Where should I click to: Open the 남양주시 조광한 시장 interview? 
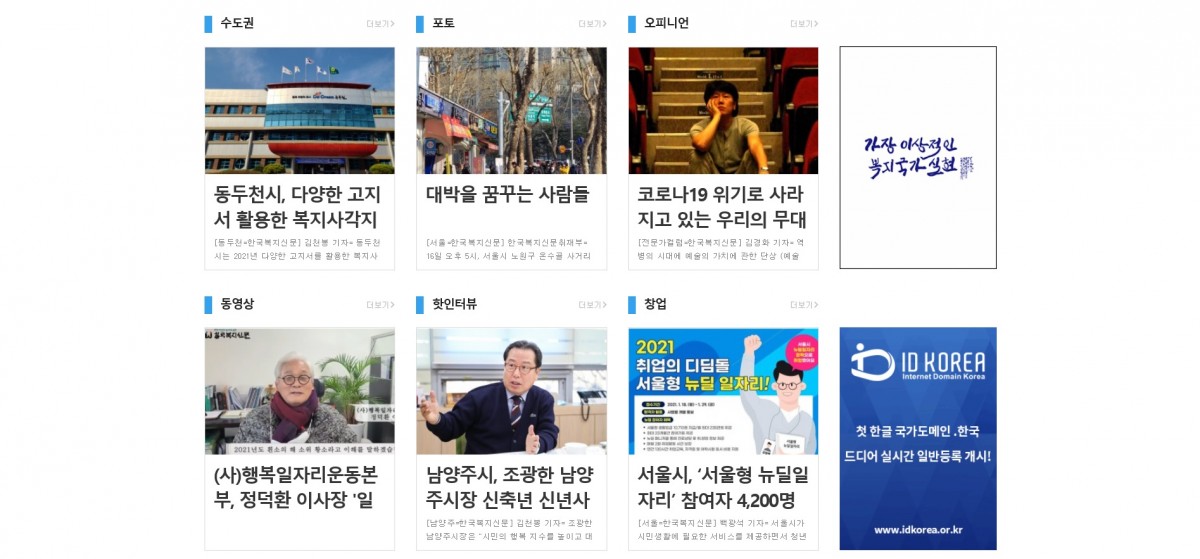[x=510, y=487]
